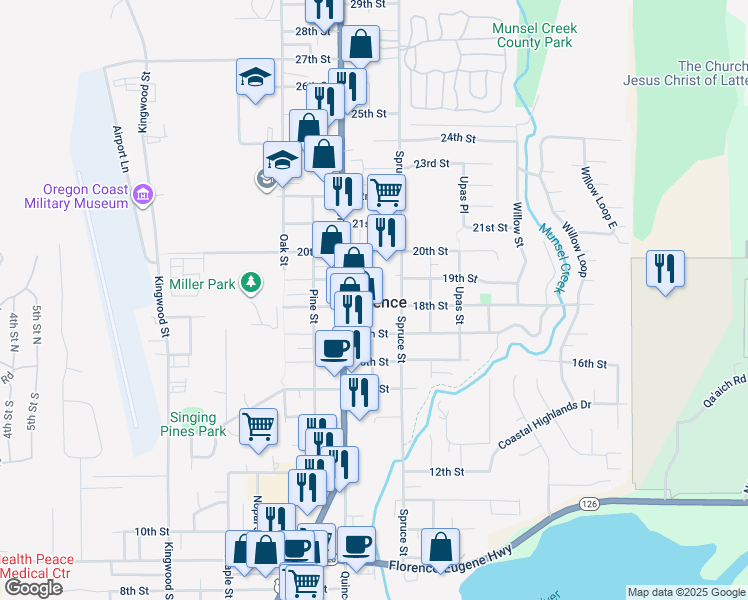This screenshot has width=748, height=600.
Task: Select the shopping bag marker near 28th St
Action: pos(361,44)
